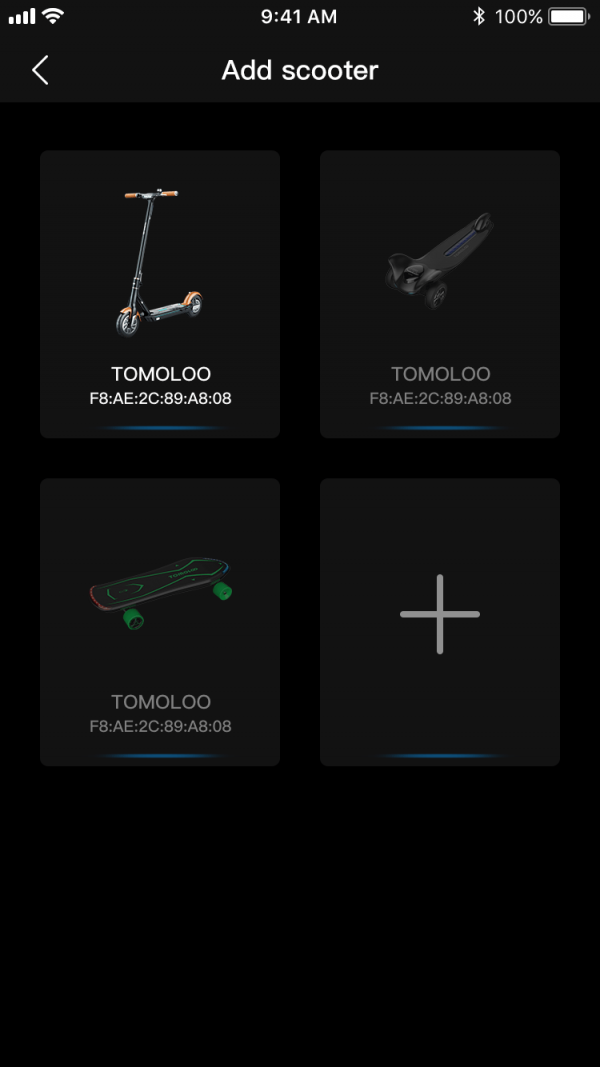Open the TOMOLOO green-wheel skateboard card

pos(160,622)
